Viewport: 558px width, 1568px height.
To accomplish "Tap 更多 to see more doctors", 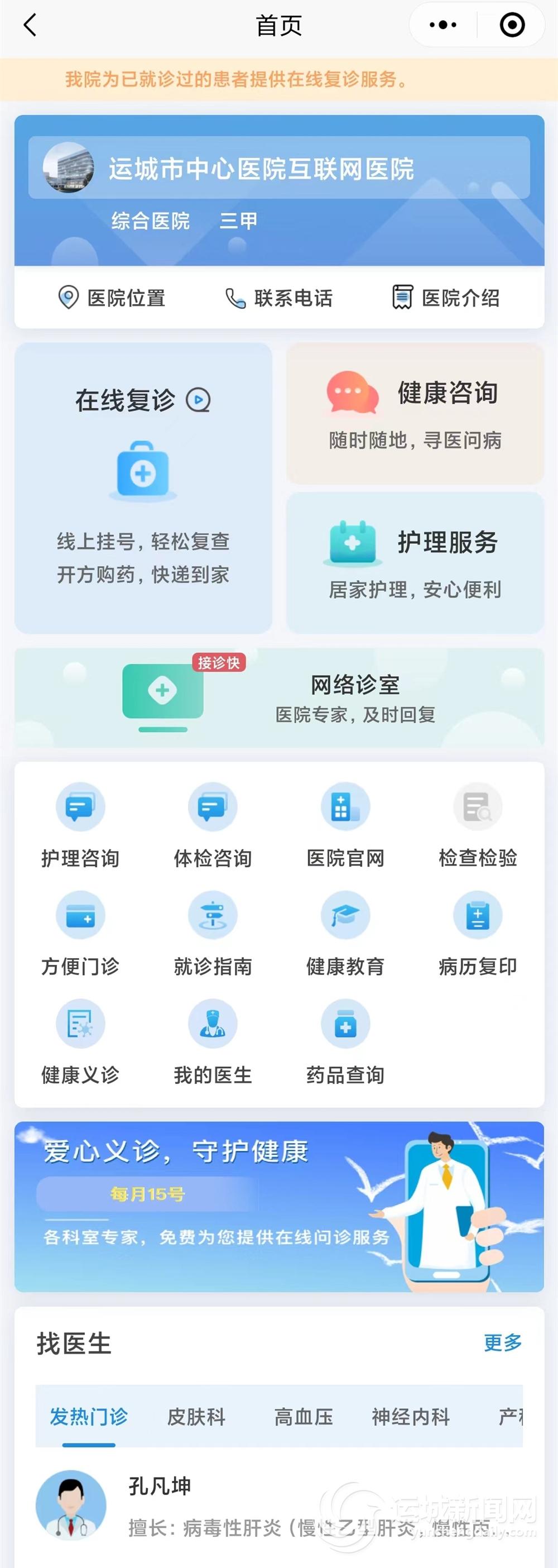I will 503,1342.
